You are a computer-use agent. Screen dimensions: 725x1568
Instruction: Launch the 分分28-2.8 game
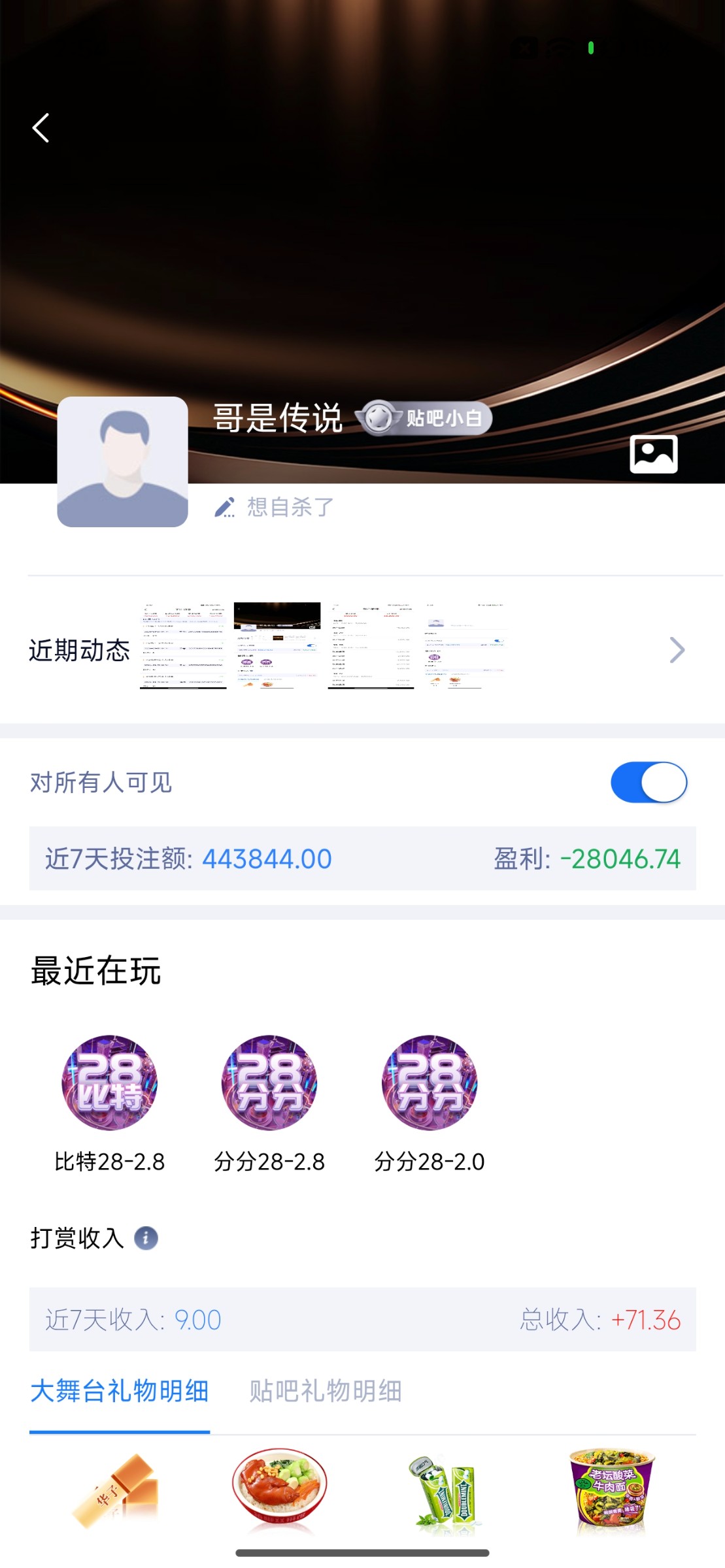point(269,1083)
